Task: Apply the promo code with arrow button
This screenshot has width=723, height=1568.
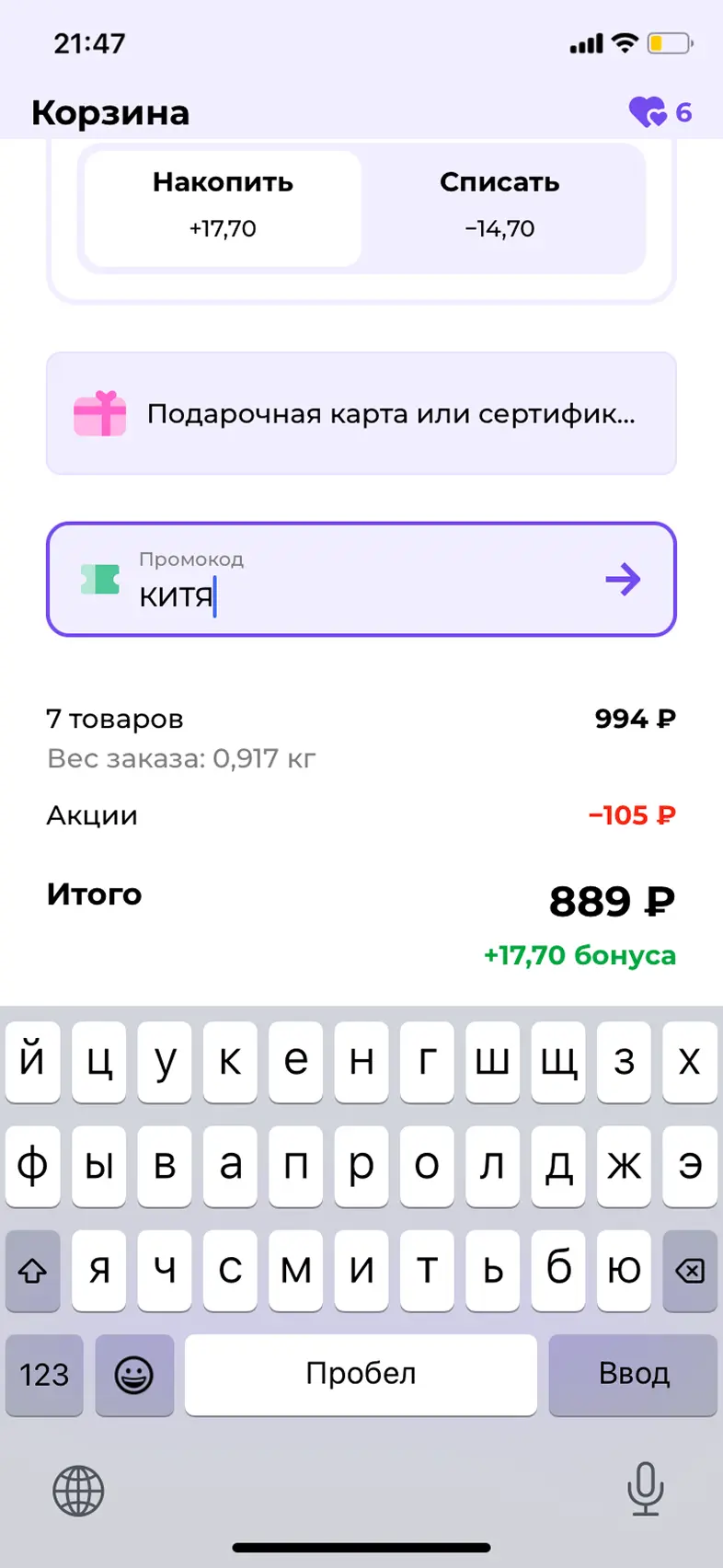Action: pos(623,580)
